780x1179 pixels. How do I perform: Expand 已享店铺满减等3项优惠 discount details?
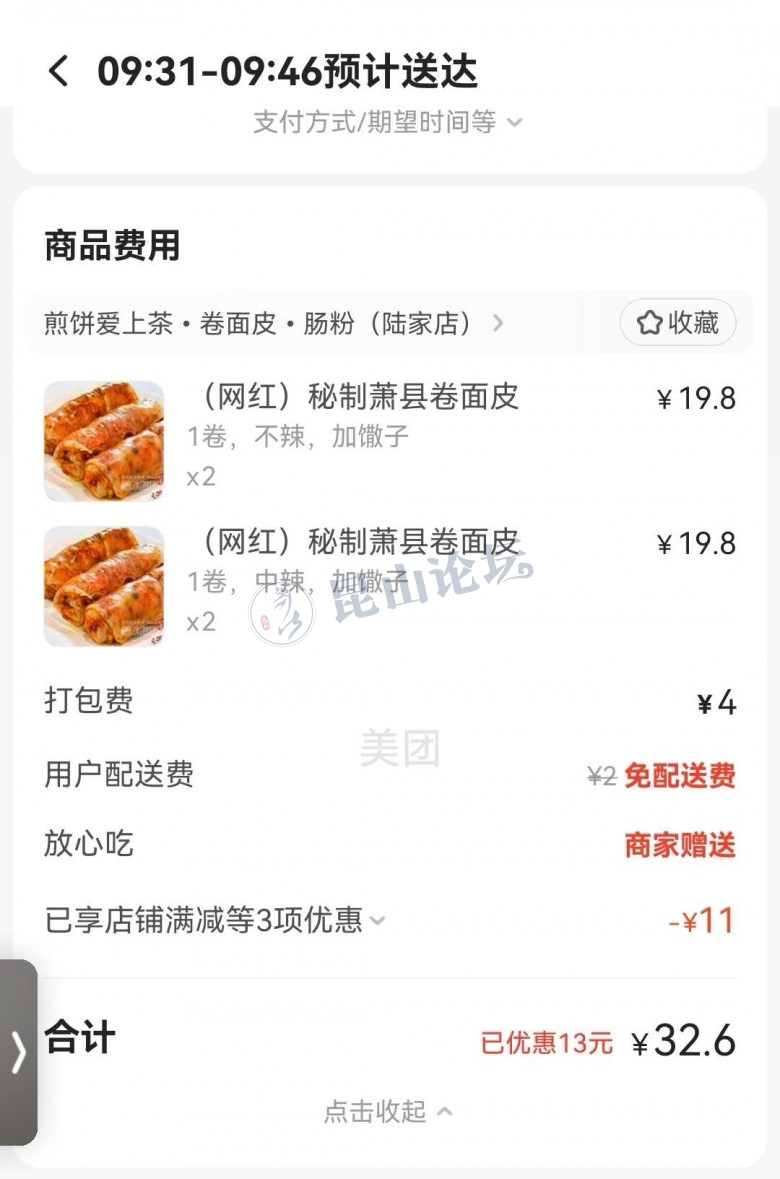(216, 920)
